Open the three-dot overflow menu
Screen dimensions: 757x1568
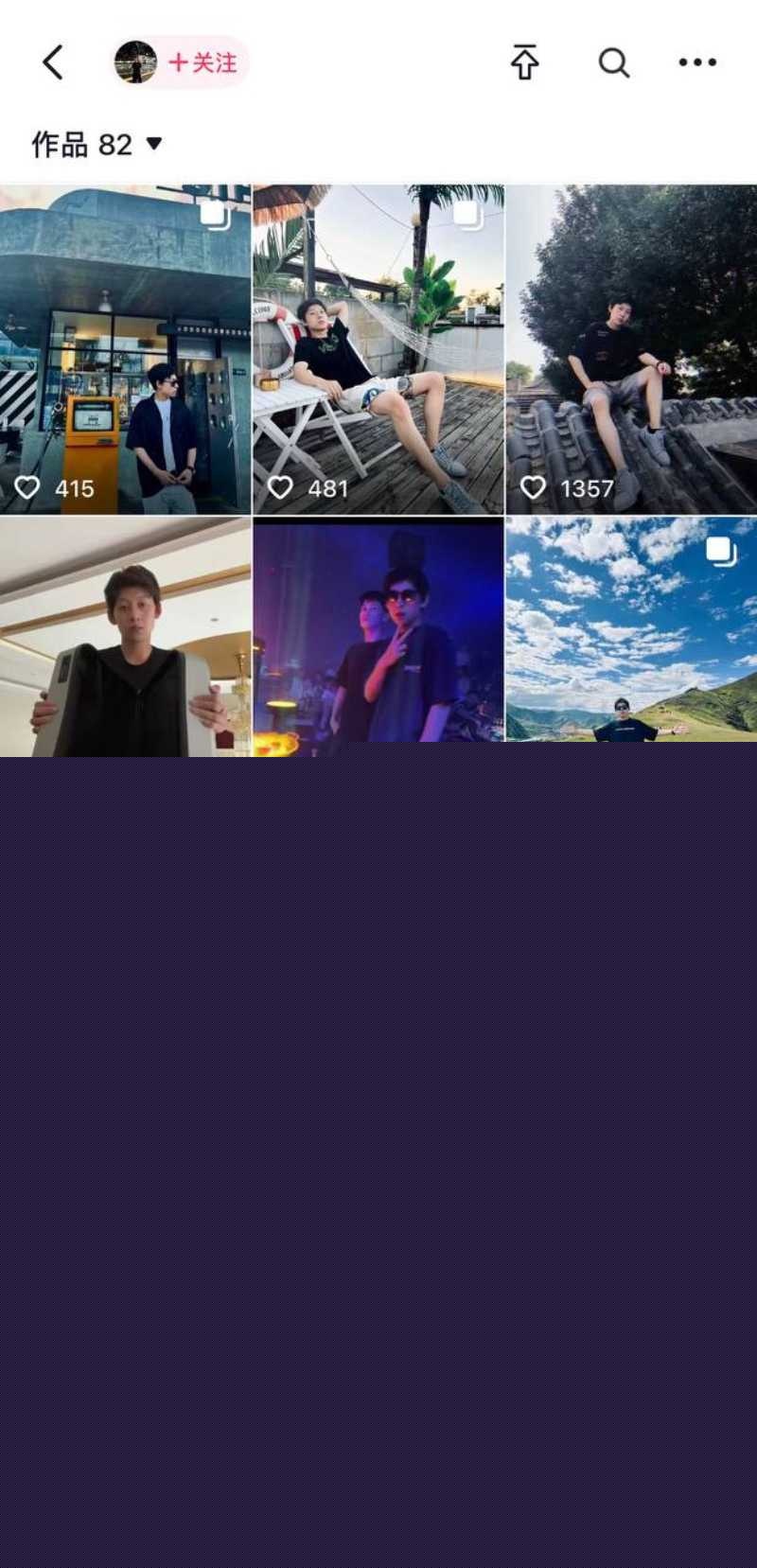pos(697,62)
